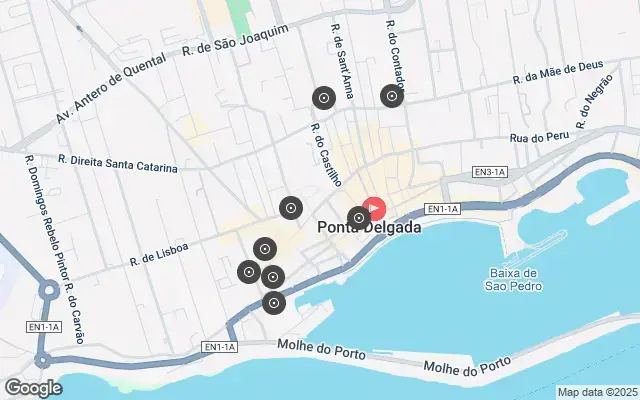The image size is (640, 400).
Task: Select the marker on R. de Sant'Anna
Action: pos(323,98)
